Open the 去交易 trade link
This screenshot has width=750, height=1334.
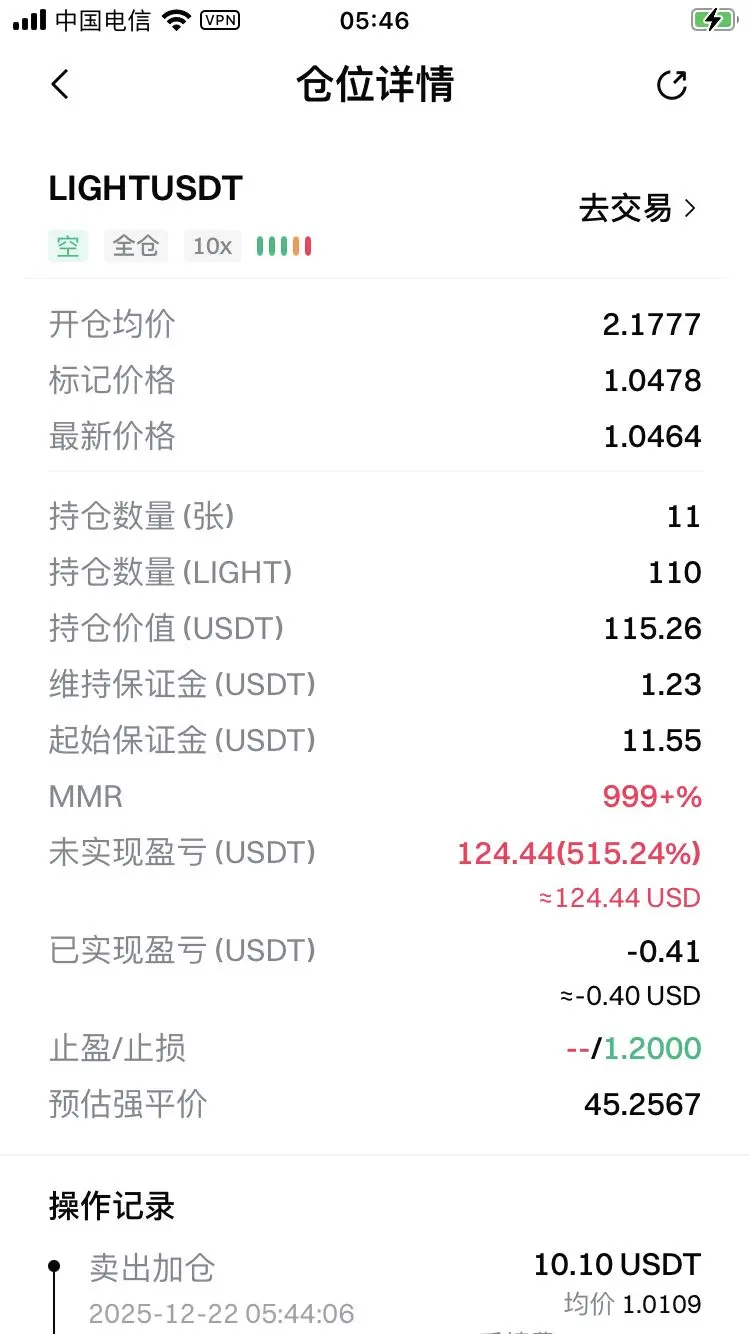tap(637, 209)
